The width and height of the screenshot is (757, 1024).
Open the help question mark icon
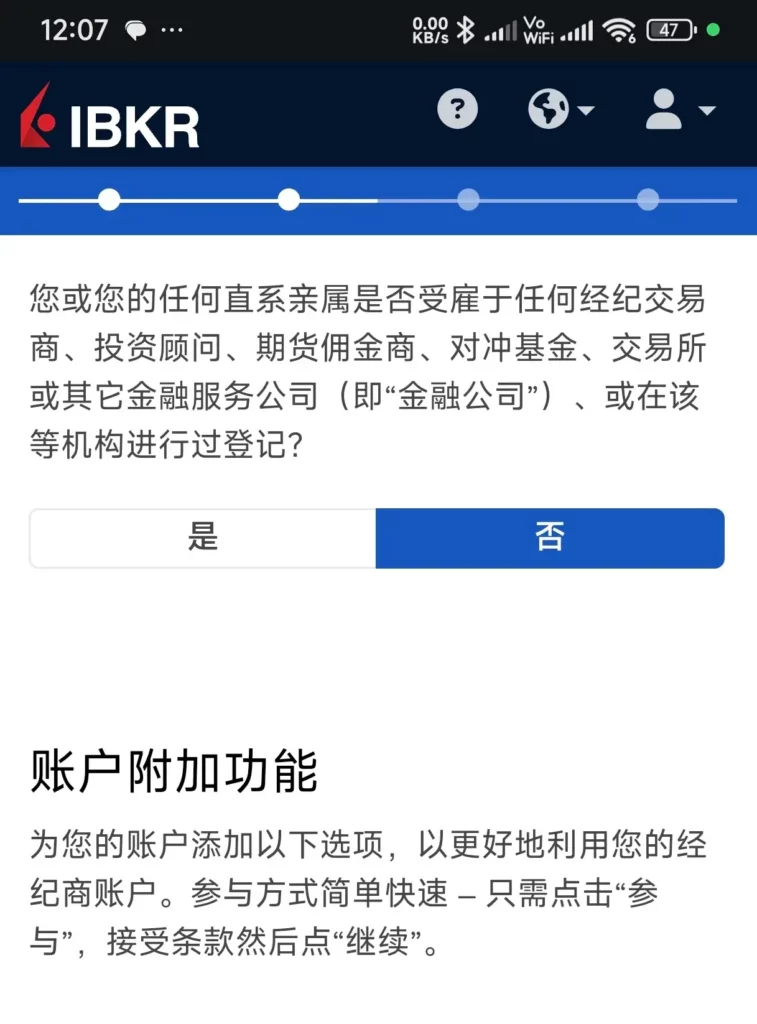coord(458,109)
